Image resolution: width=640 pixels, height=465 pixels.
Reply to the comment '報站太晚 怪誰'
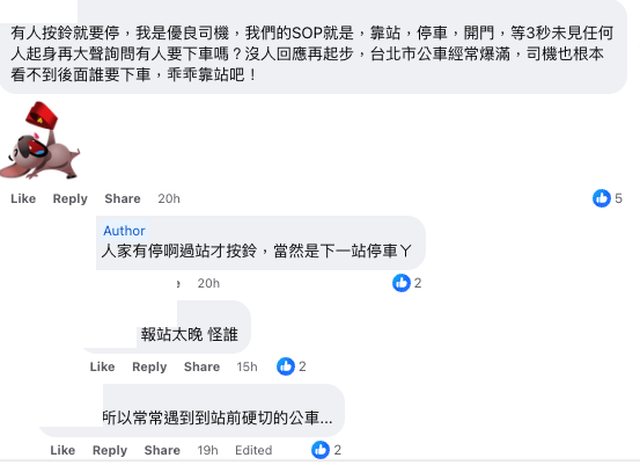(x=150, y=367)
